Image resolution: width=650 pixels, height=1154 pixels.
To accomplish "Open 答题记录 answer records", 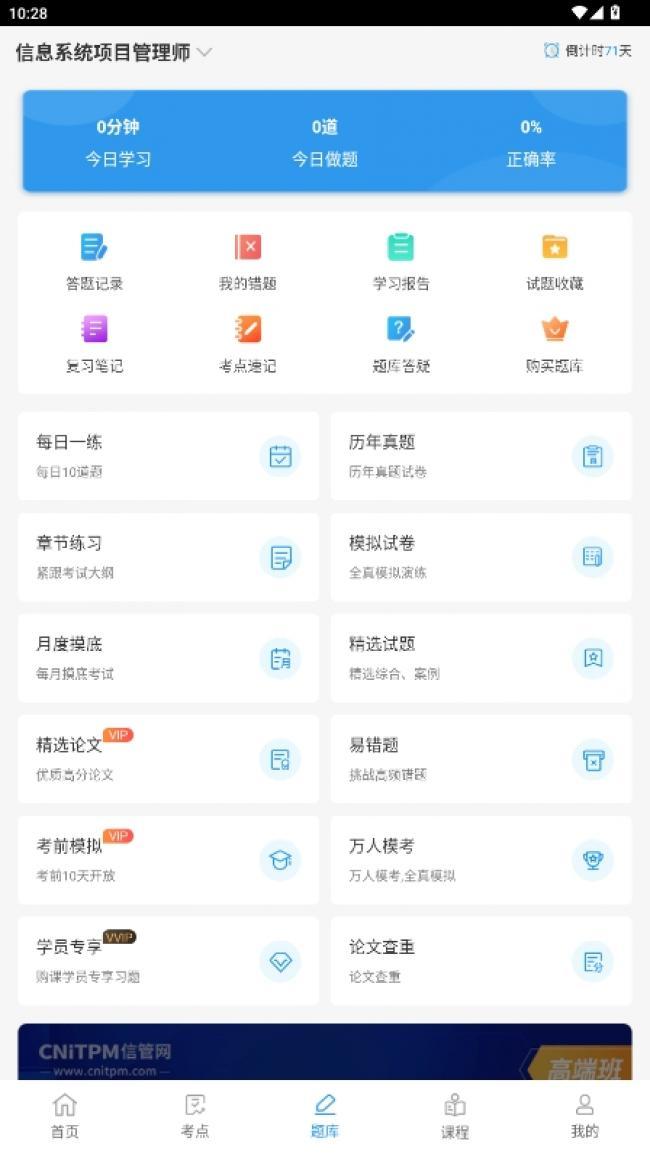I will (x=94, y=261).
